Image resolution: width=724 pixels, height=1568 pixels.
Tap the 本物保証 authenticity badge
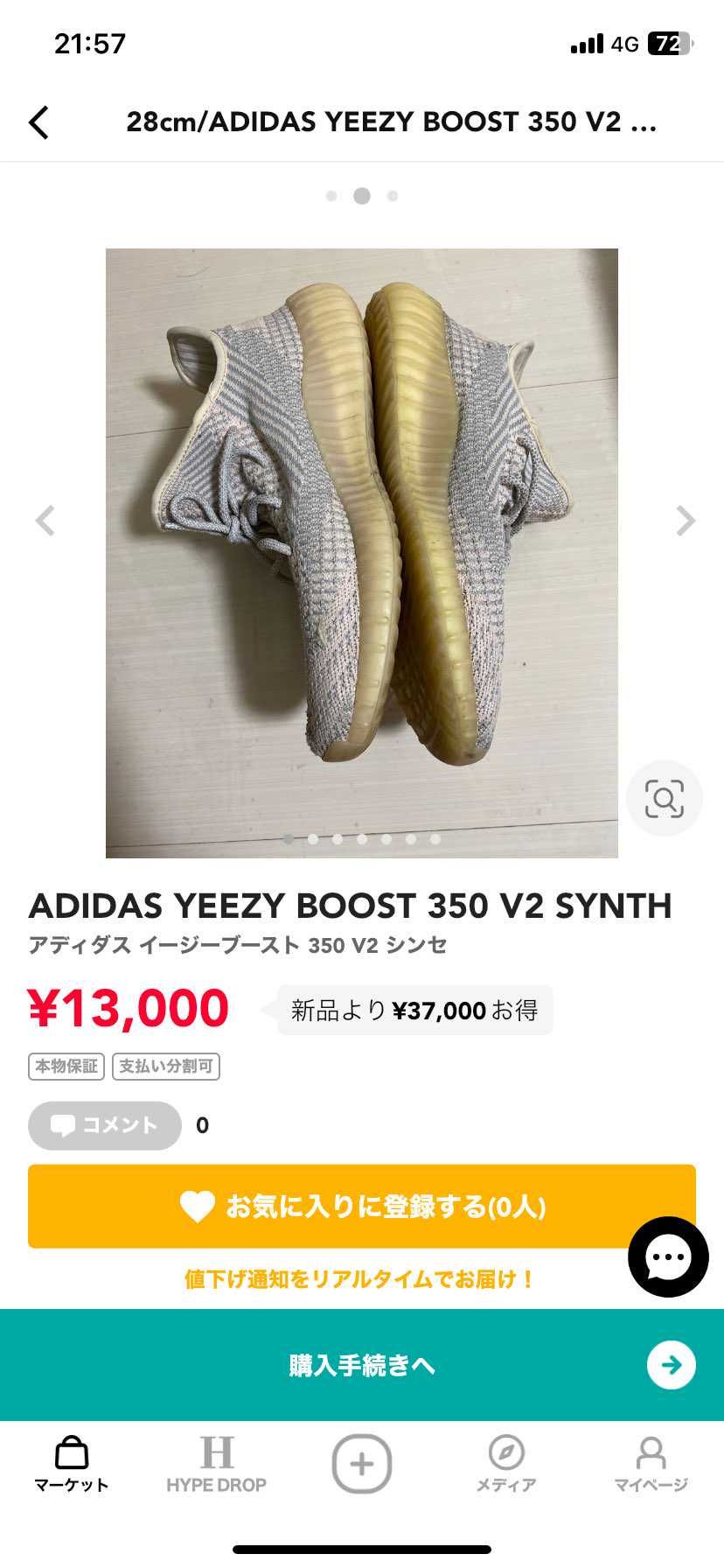[x=66, y=1067]
